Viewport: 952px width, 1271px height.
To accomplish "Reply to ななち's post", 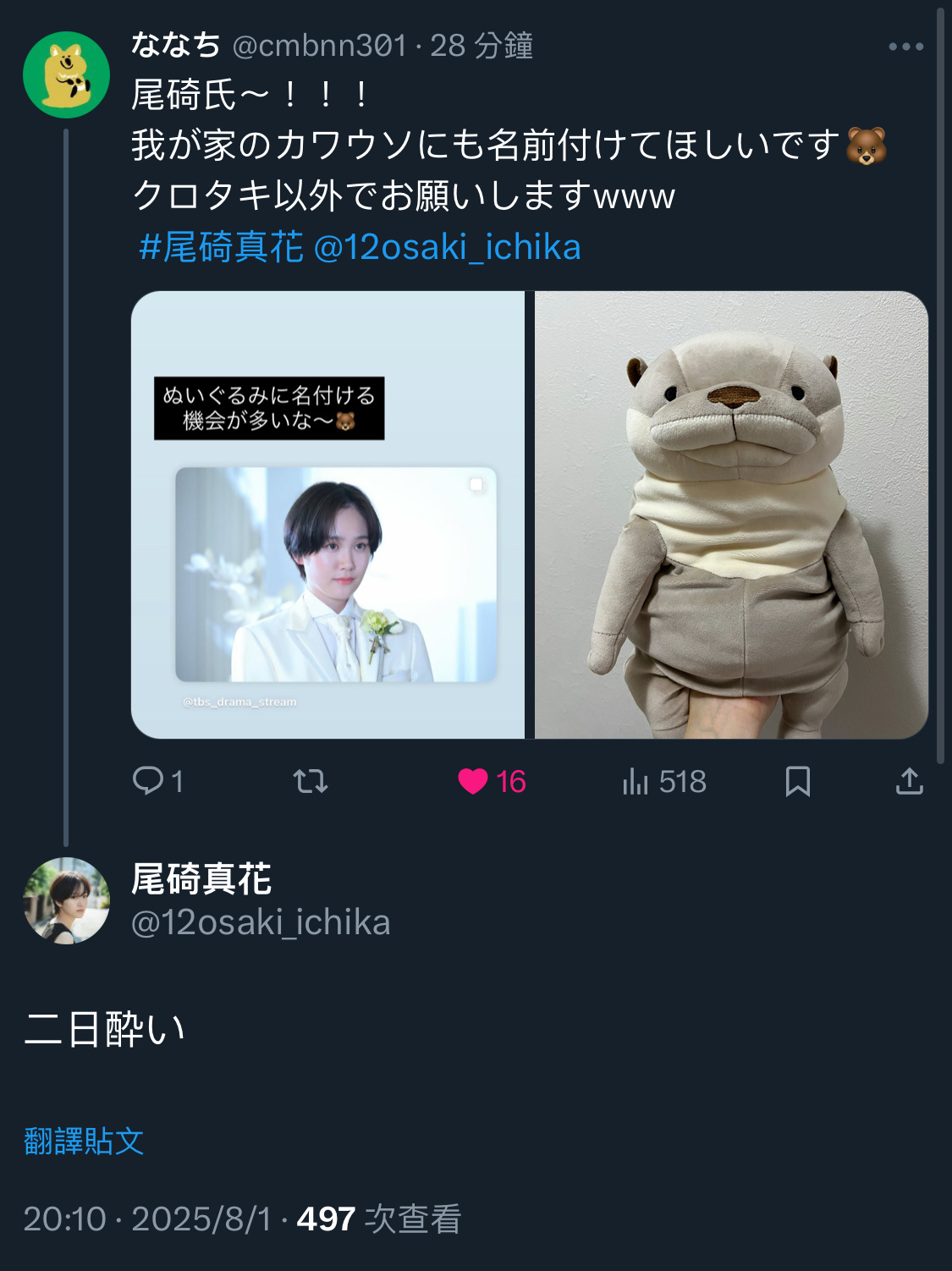I will coord(149,780).
